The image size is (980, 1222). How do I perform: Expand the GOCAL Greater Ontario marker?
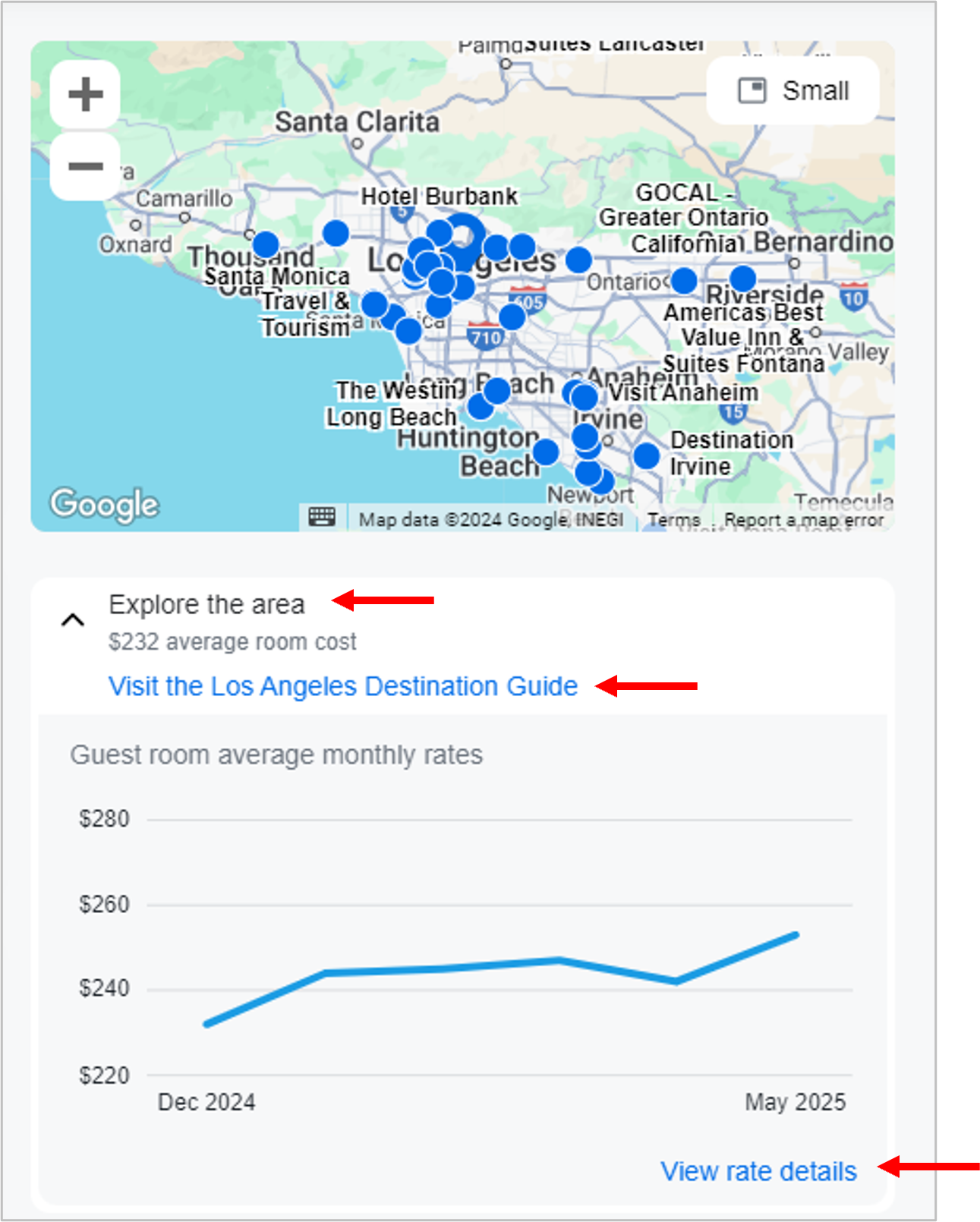click(578, 260)
